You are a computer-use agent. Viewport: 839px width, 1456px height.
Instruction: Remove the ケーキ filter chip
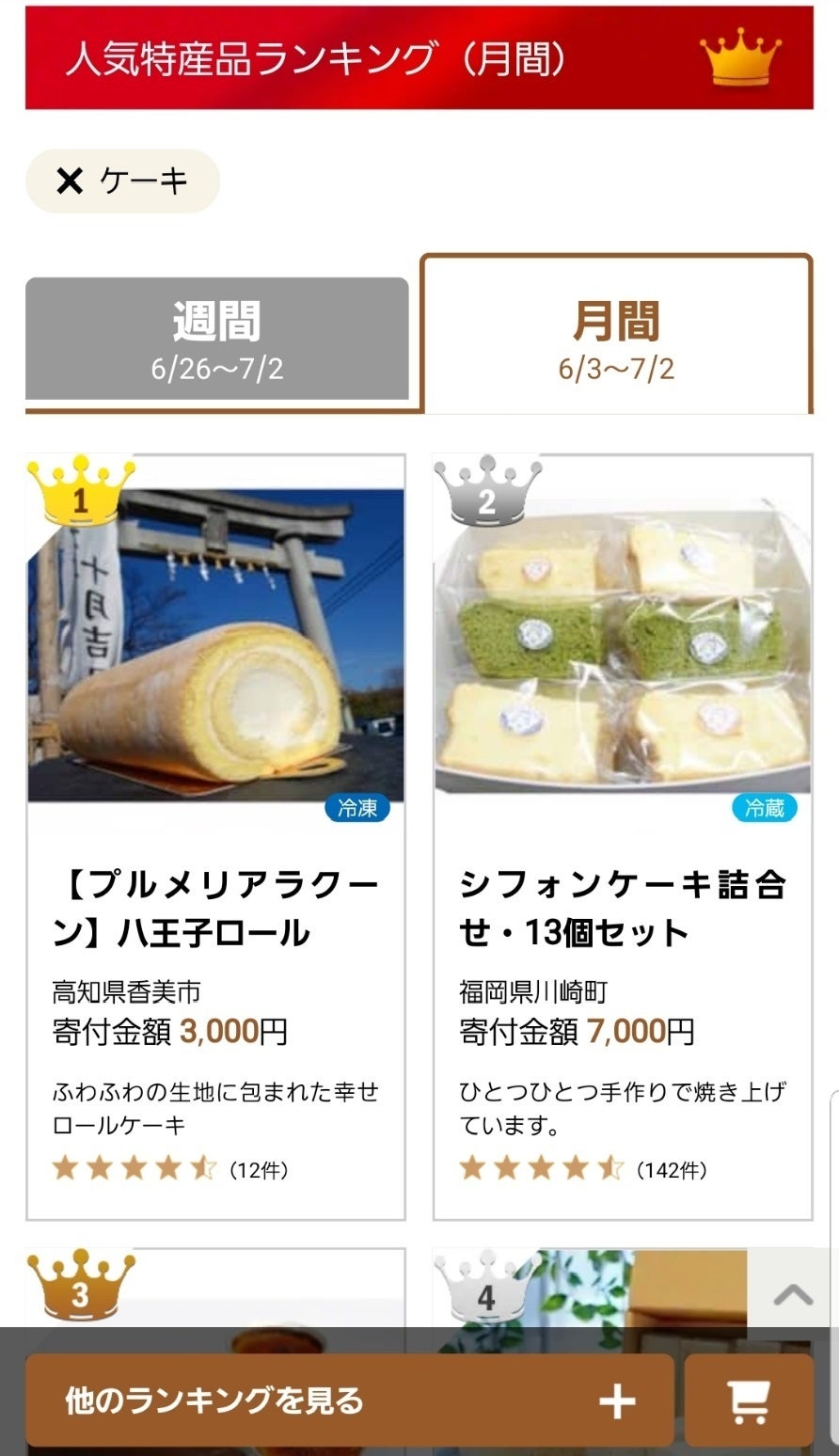coord(71,181)
